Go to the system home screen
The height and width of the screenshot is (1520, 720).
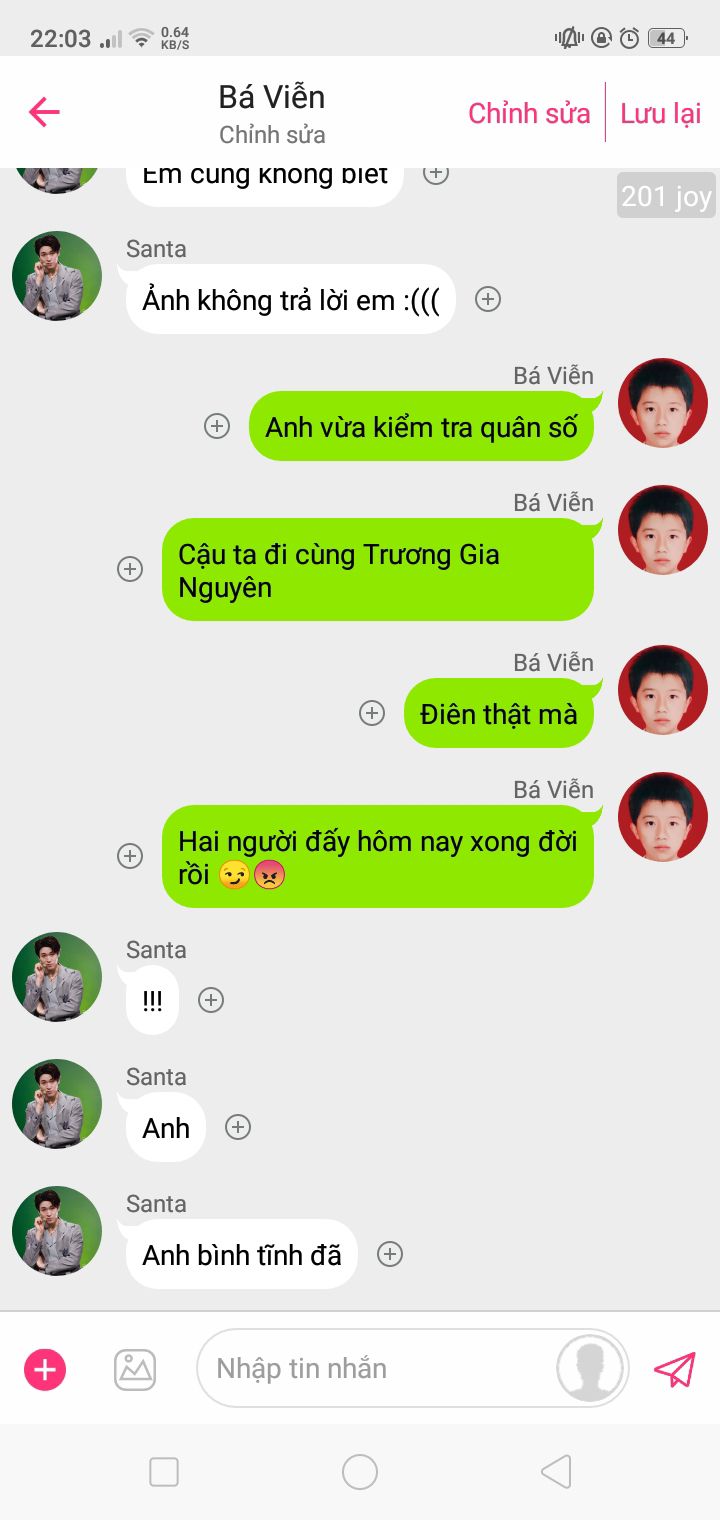360,1472
